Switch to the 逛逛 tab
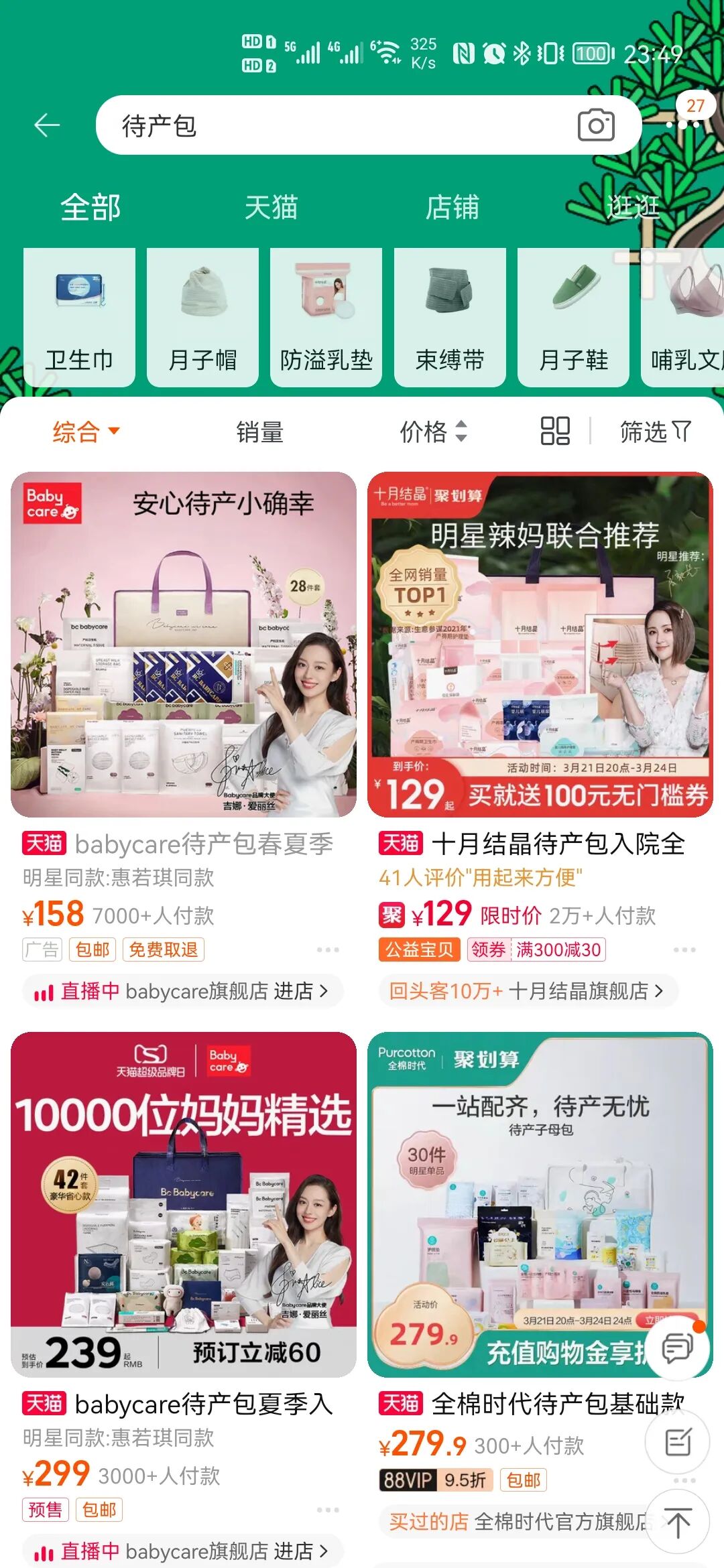This screenshot has width=724, height=1568. 633,207
